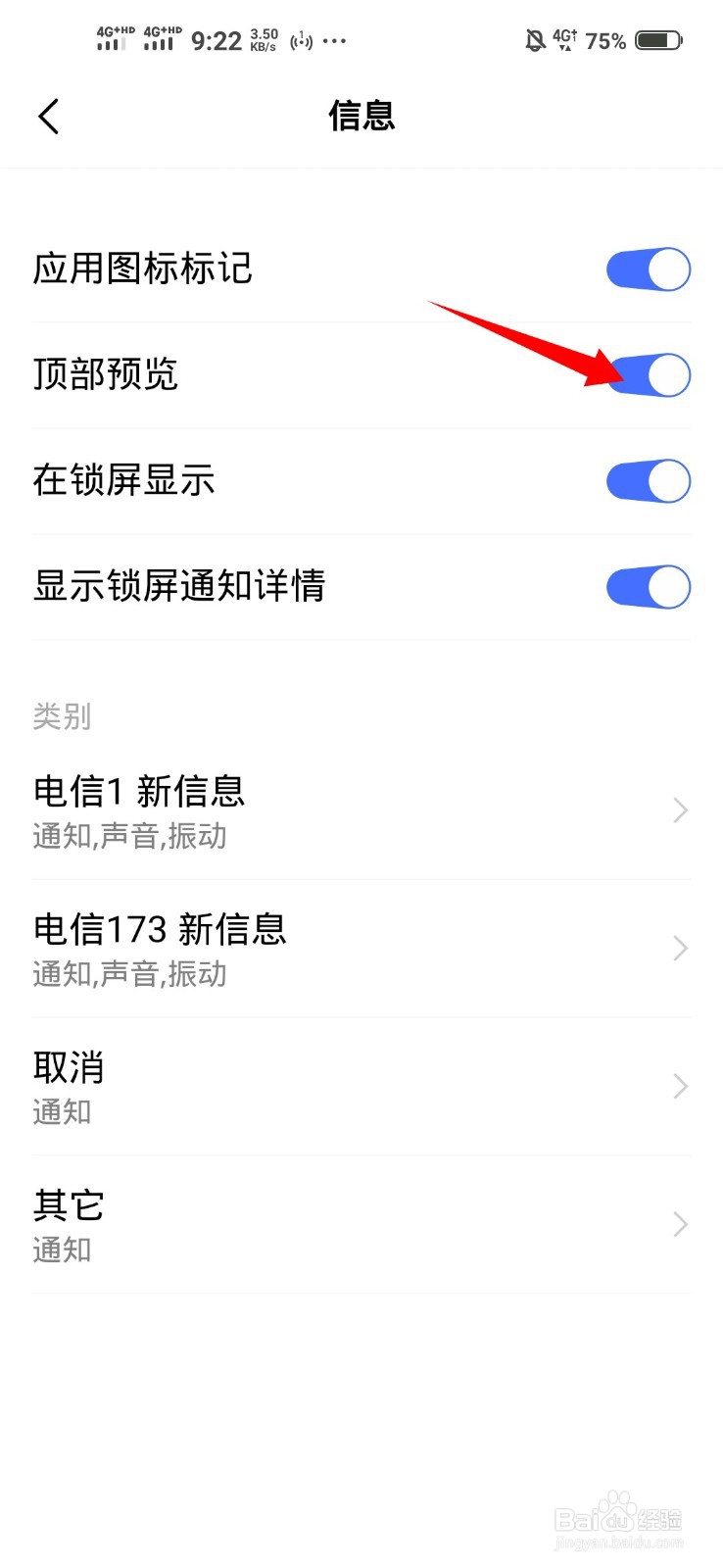Screen dimensions: 723x1568
Task: Open 电信173 新信息 using the chevron
Action: point(679,948)
